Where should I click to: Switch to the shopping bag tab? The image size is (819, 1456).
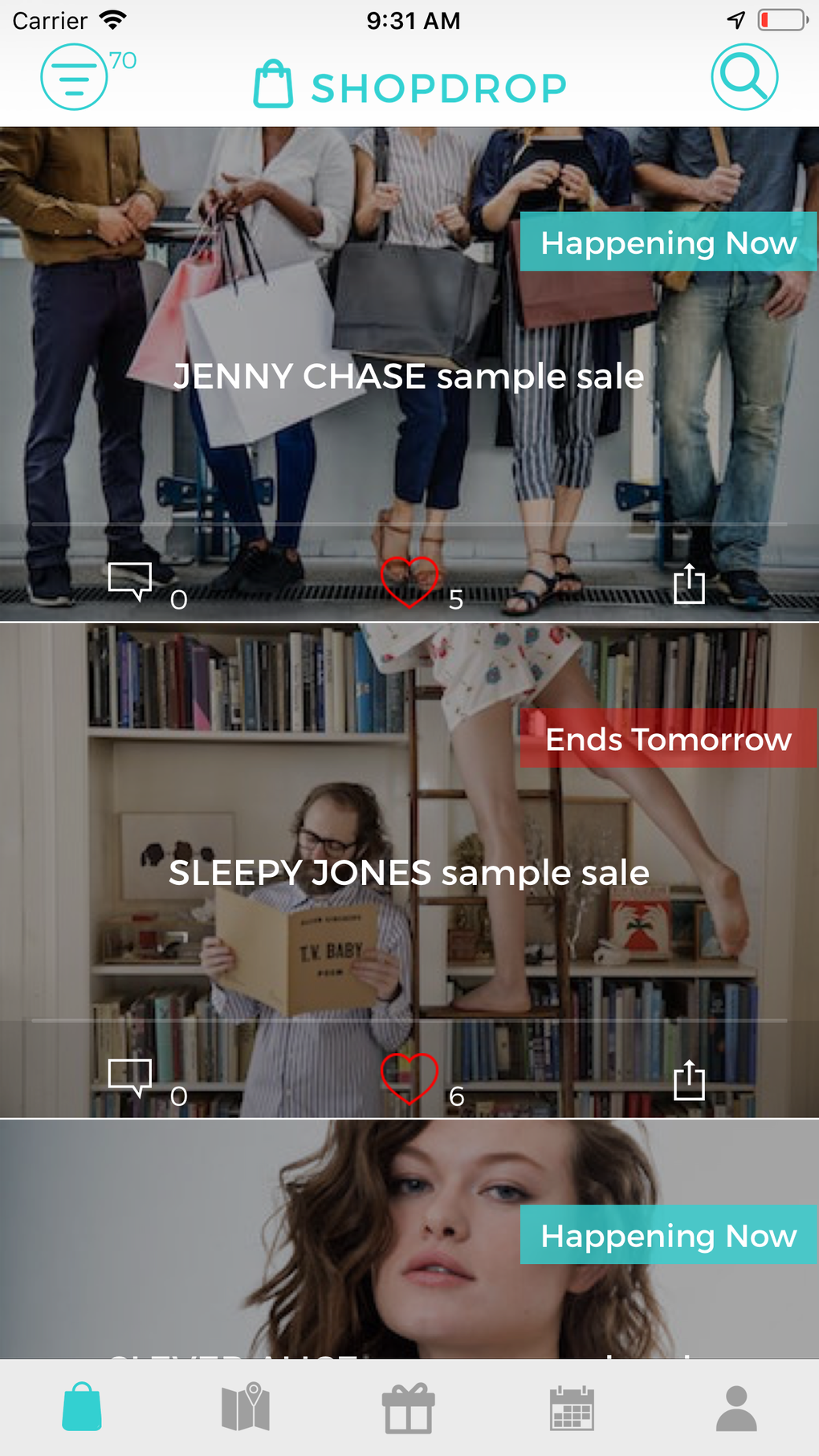click(x=82, y=1407)
